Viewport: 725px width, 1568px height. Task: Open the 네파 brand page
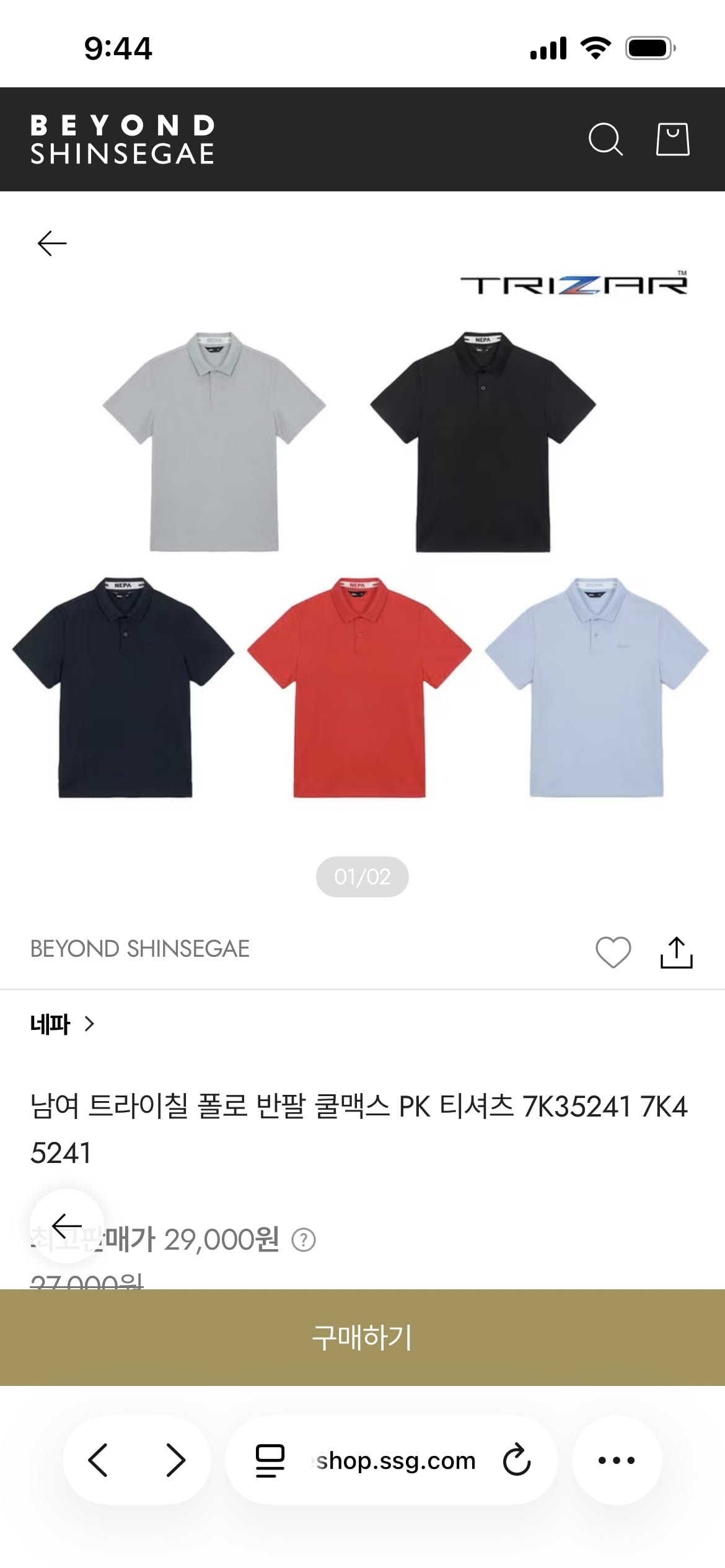62,1024
